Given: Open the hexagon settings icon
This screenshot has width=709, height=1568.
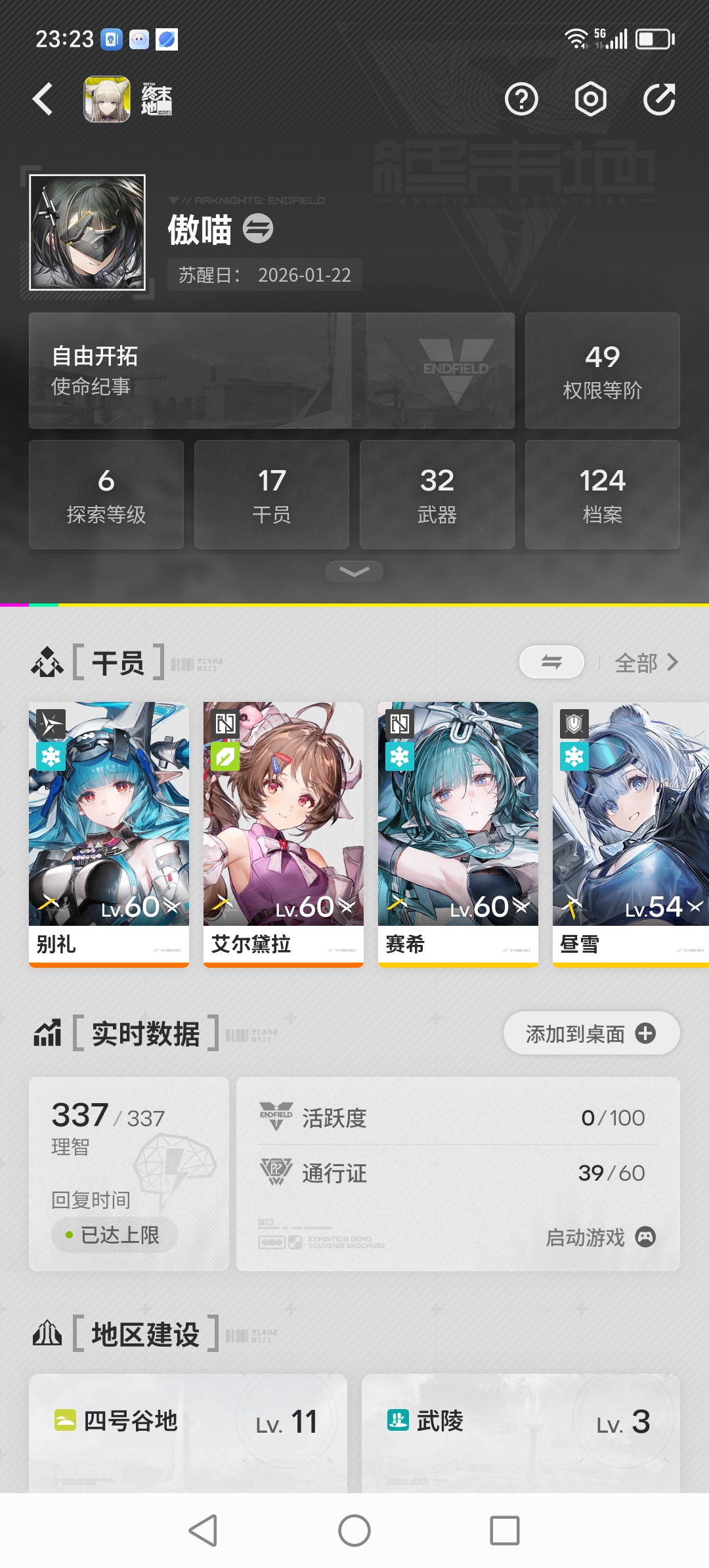Looking at the screenshot, I should point(591,99).
